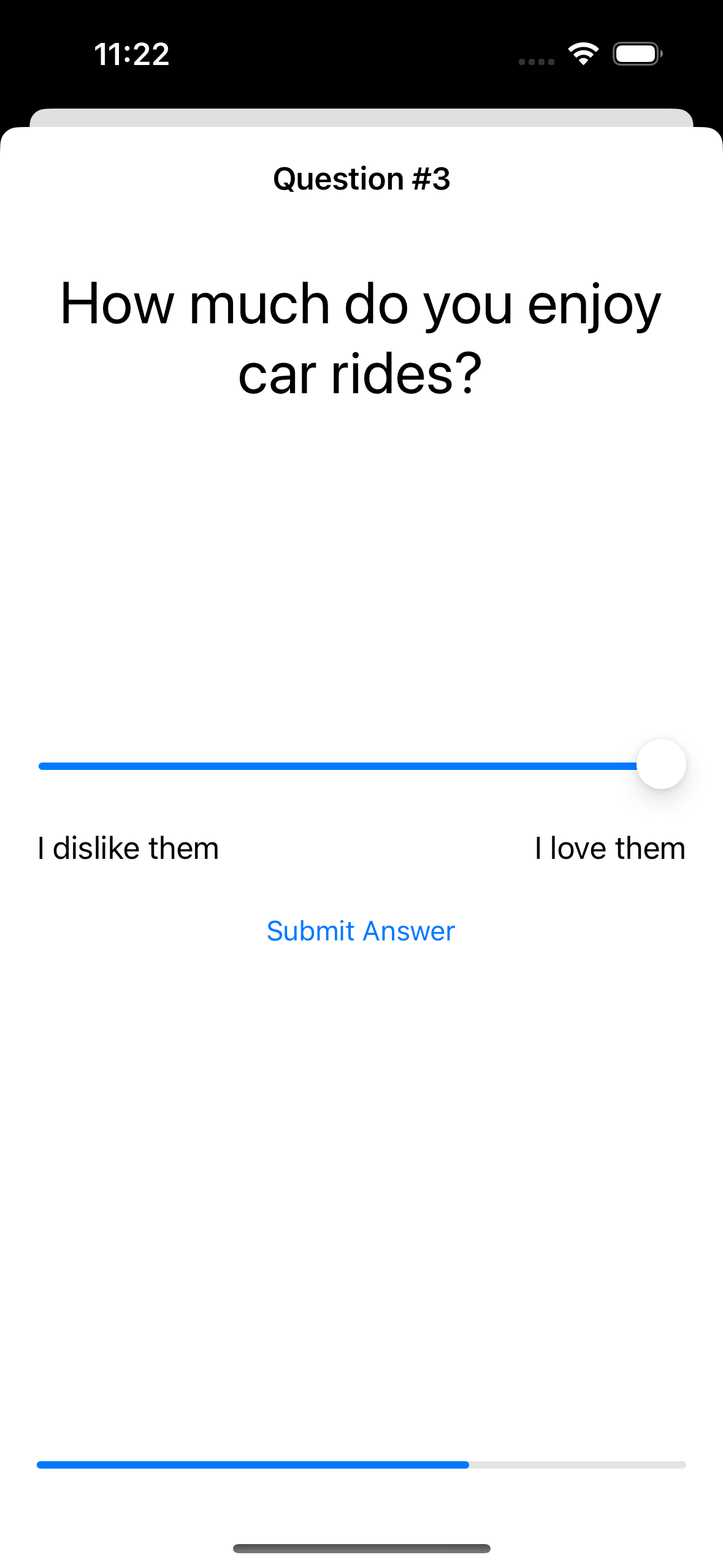Click the battery indicator icon
The image size is (723, 1568).
click(x=637, y=55)
